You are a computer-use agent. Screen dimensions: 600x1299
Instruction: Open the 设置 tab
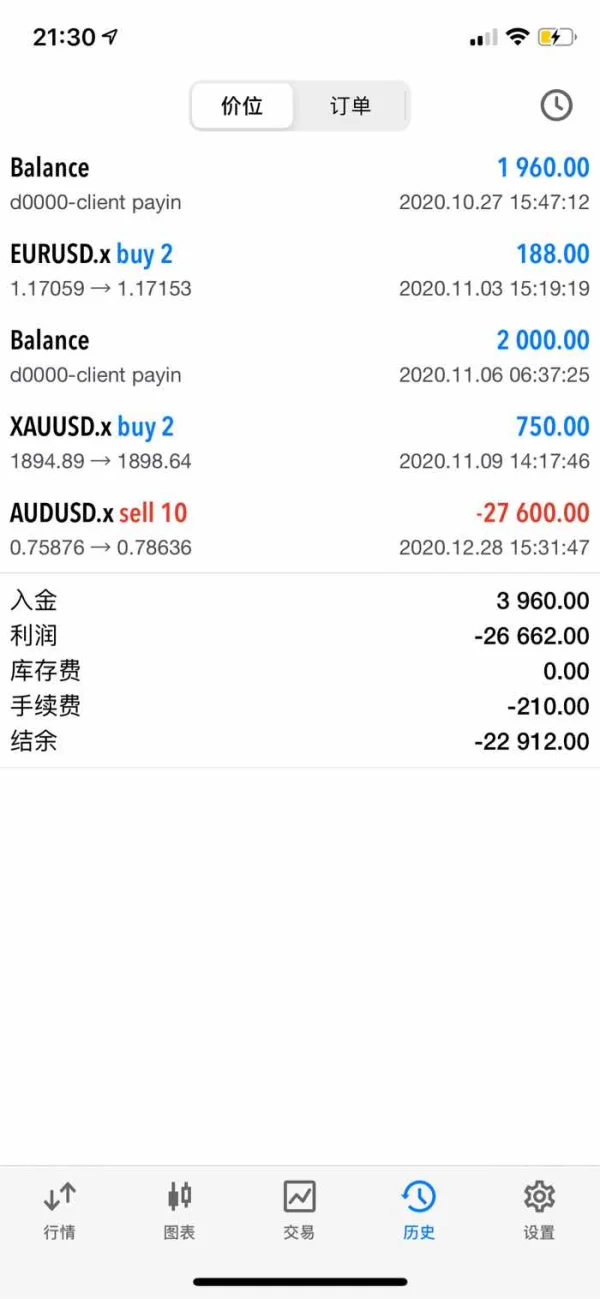pyautogui.click(x=539, y=1209)
